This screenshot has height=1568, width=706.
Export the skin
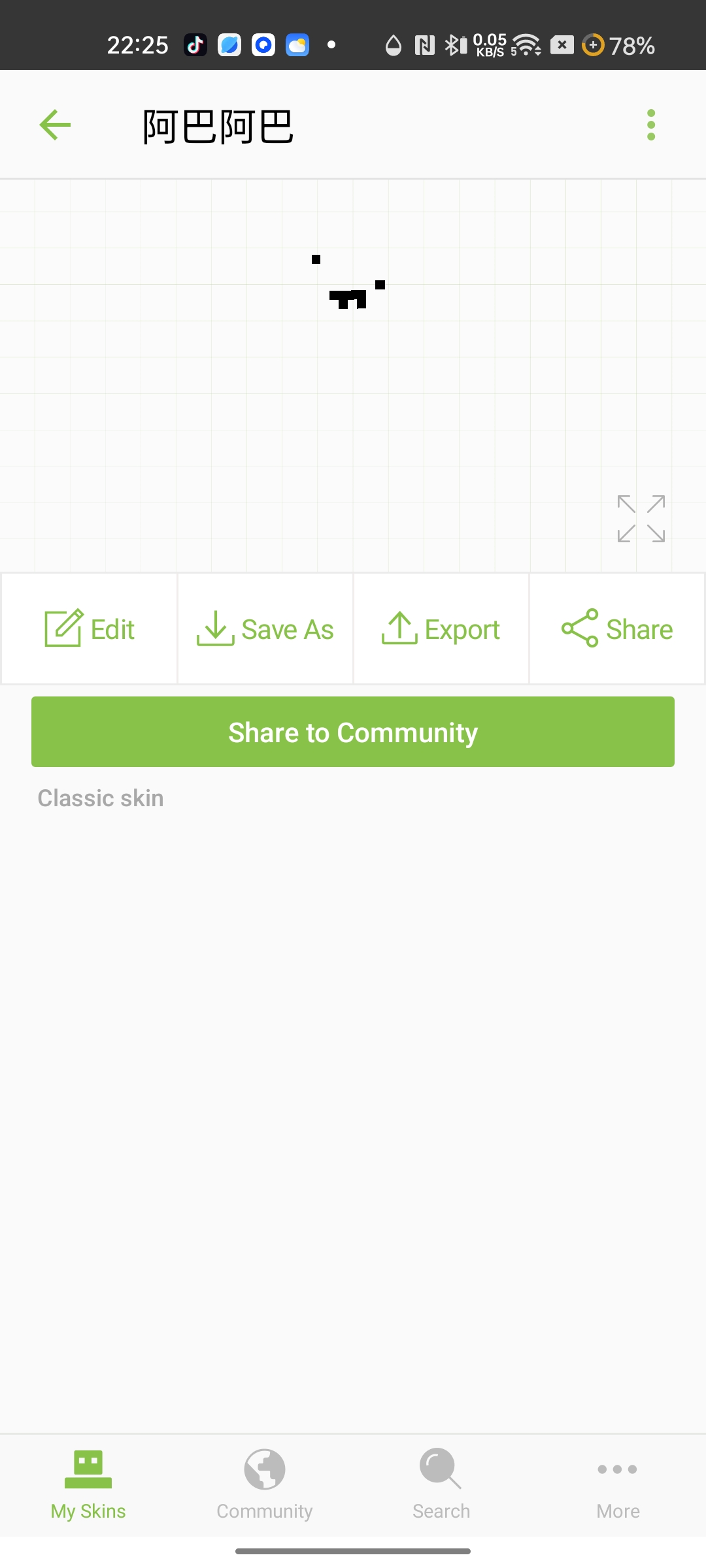click(x=441, y=629)
